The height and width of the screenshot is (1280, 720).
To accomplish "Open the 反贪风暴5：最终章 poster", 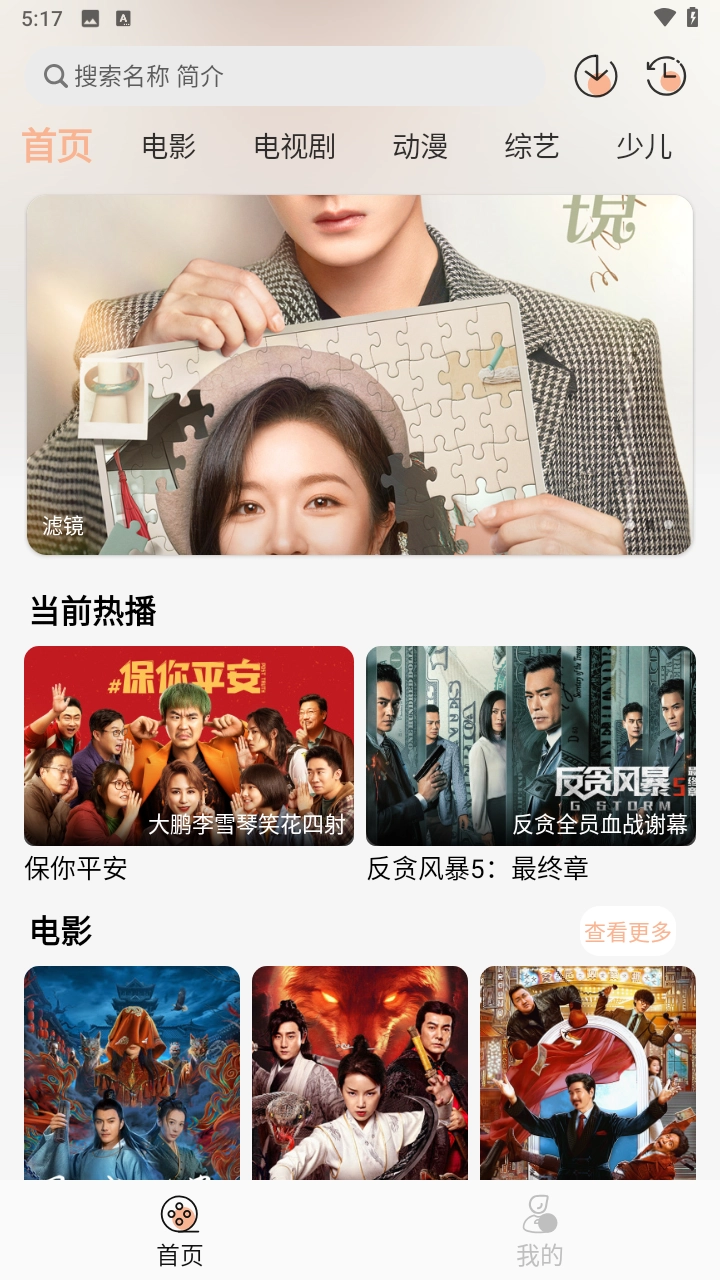I will click(531, 745).
